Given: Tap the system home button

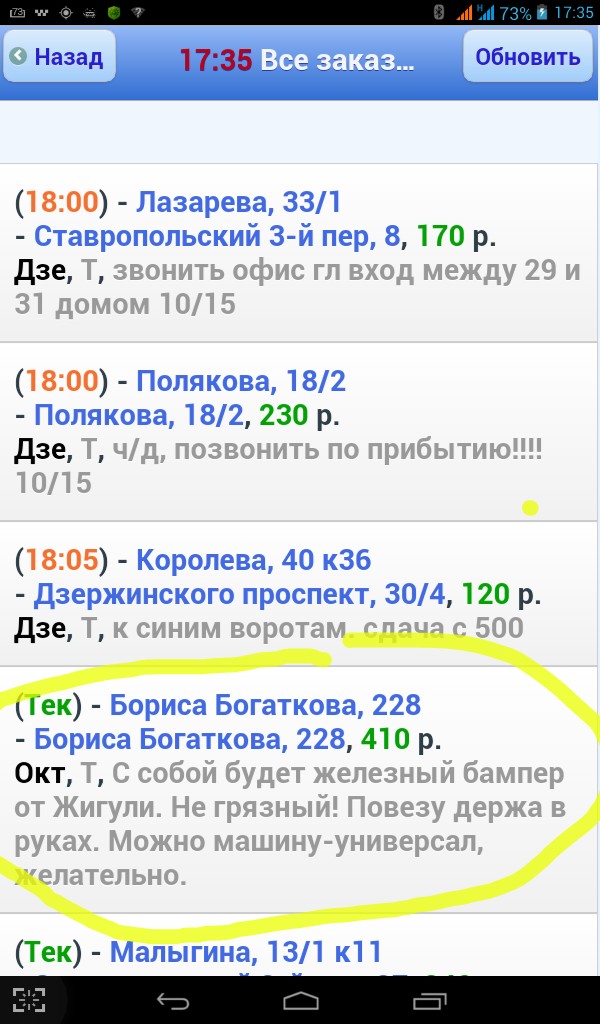Looking at the screenshot, I should coord(300,1000).
